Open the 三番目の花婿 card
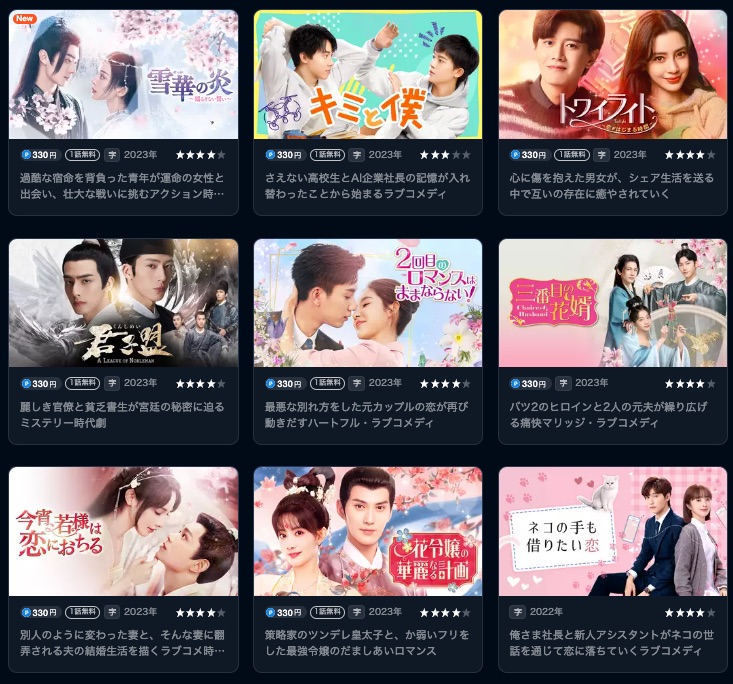Image resolution: width=733 pixels, height=684 pixels. pyautogui.click(x=612, y=303)
